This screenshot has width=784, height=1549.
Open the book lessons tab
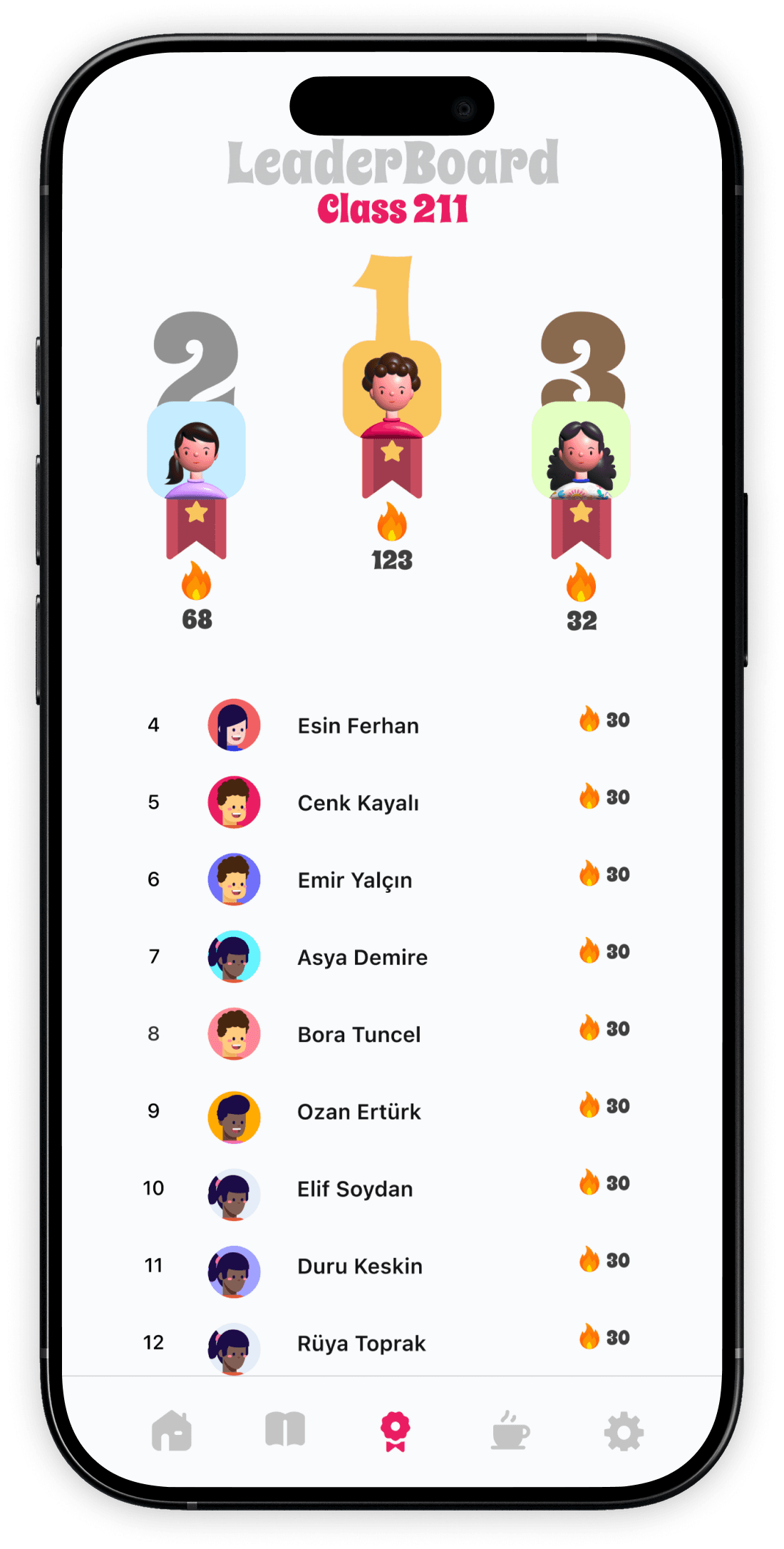[x=285, y=1431]
